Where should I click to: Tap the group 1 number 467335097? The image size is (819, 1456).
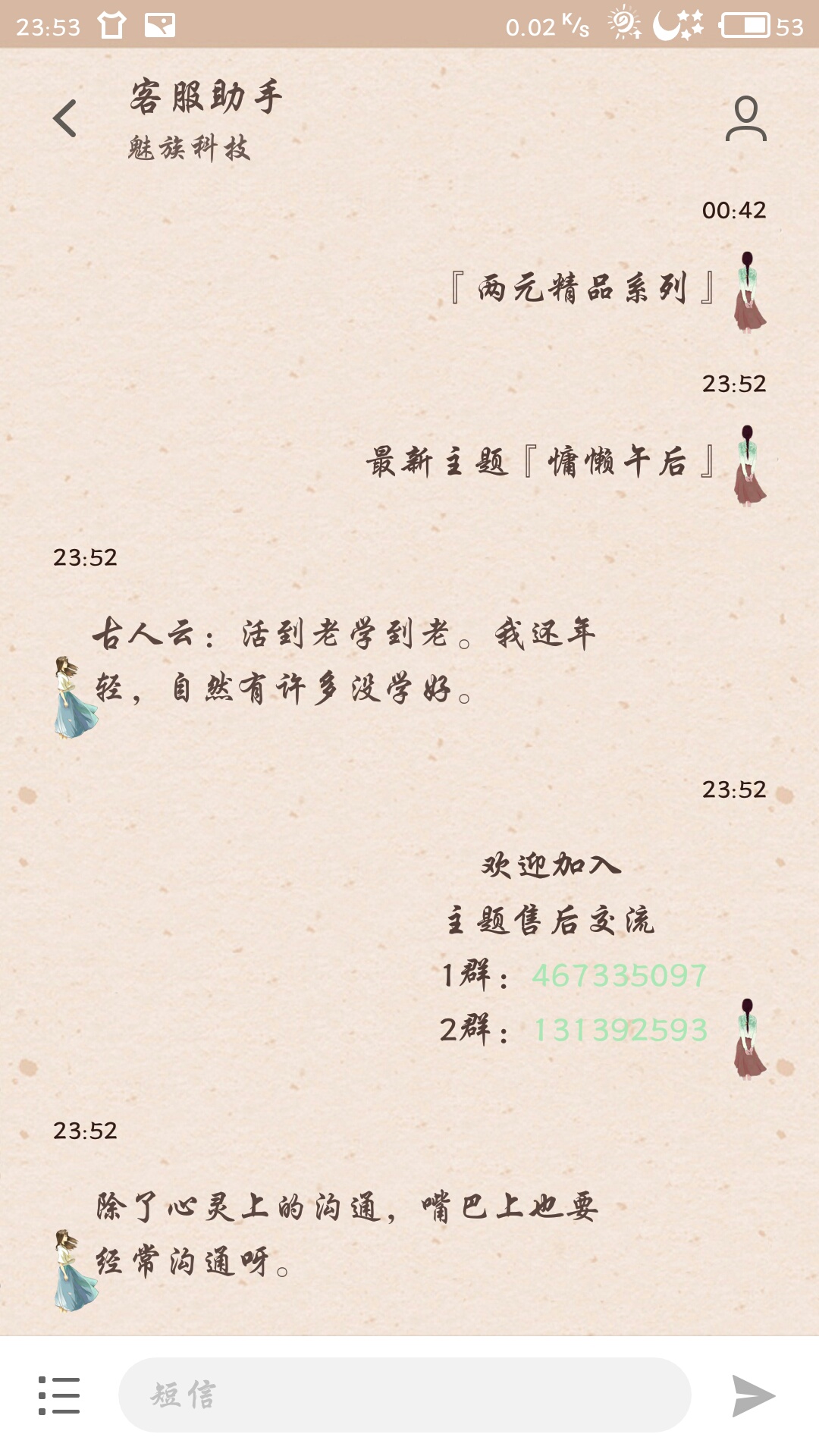click(619, 975)
